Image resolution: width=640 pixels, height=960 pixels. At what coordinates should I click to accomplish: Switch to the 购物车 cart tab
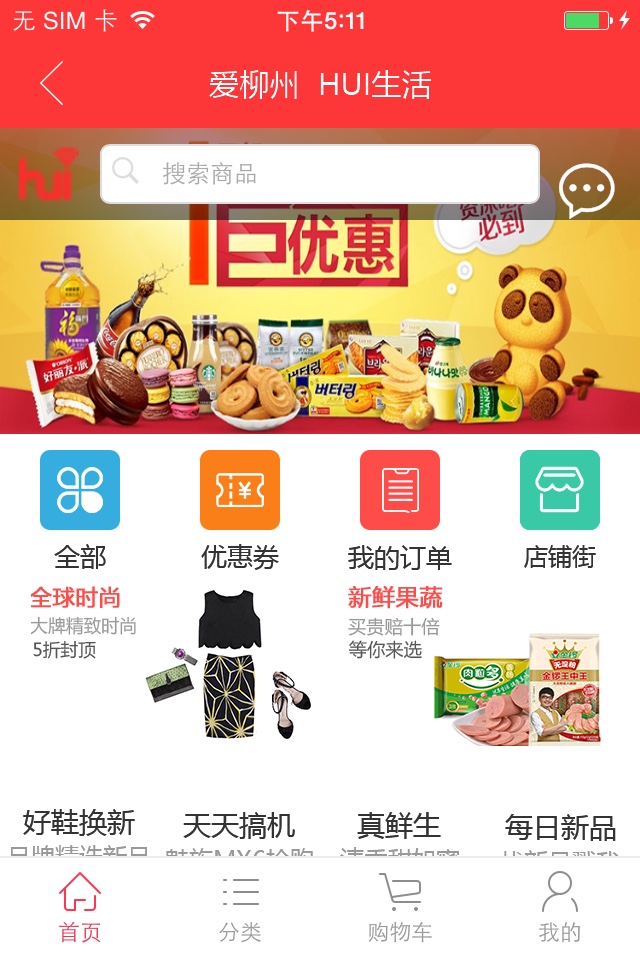400,908
